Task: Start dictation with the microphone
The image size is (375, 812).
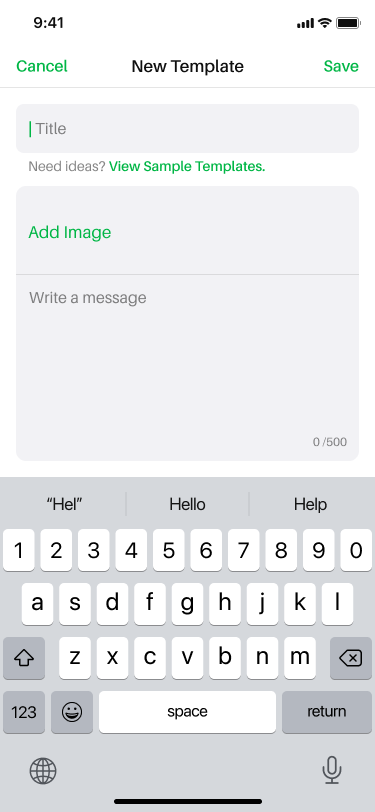Action: coord(331,770)
